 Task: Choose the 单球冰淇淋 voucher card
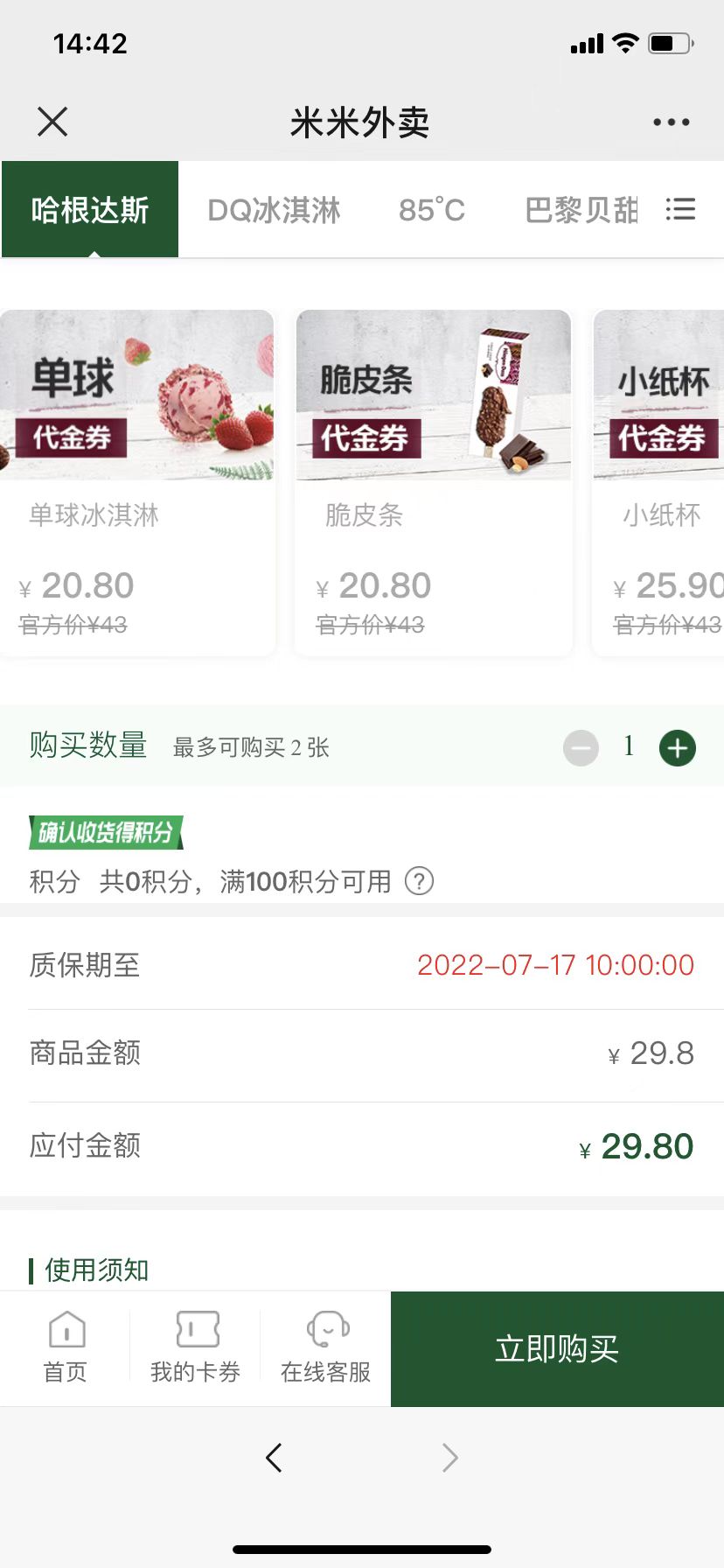pos(137,481)
